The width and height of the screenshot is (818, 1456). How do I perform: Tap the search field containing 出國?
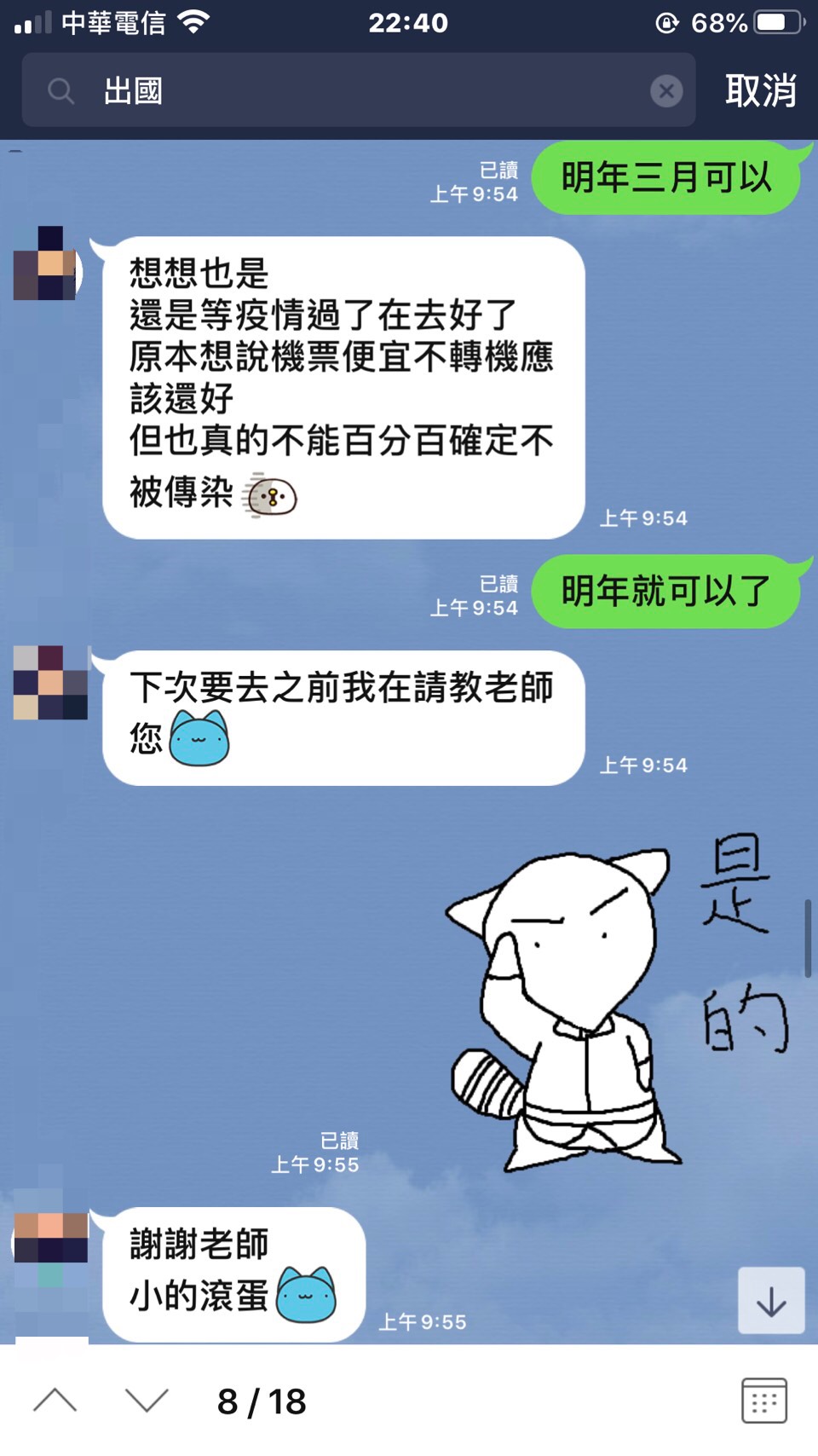pyautogui.click(x=358, y=90)
